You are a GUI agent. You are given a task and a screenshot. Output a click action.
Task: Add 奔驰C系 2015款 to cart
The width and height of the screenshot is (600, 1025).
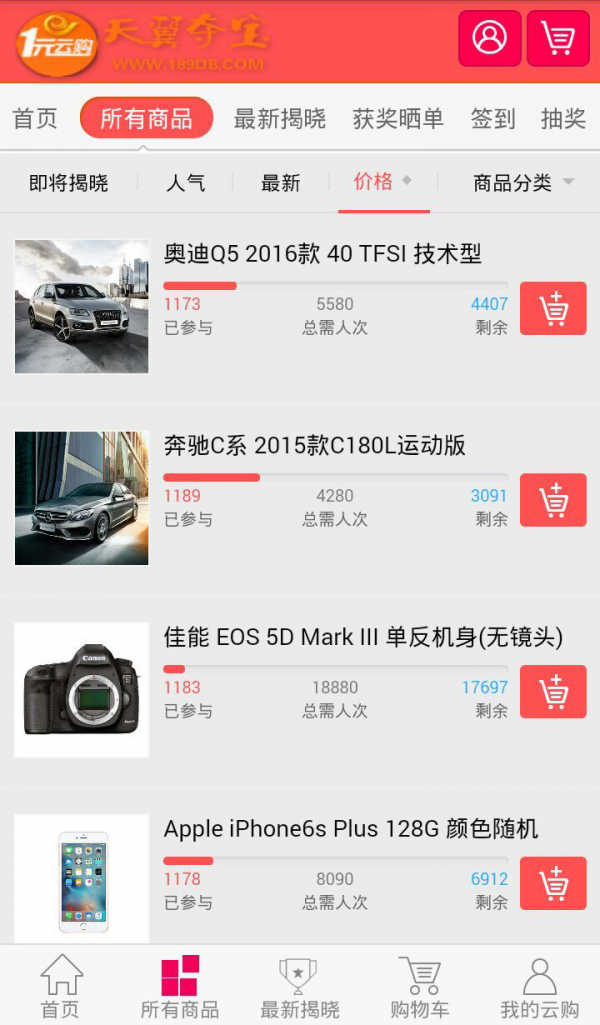pyautogui.click(x=553, y=501)
